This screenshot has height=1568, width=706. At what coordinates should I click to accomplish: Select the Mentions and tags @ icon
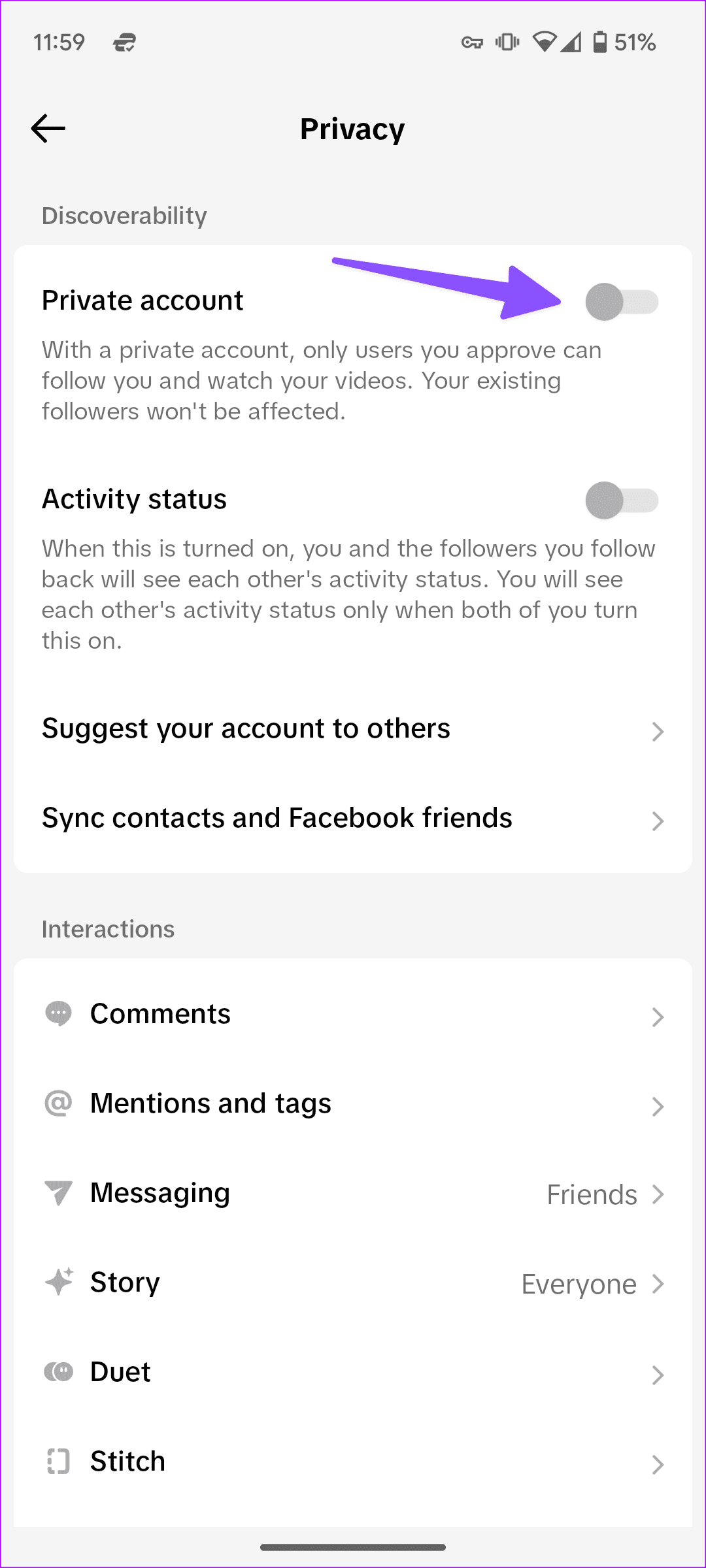click(59, 1103)
